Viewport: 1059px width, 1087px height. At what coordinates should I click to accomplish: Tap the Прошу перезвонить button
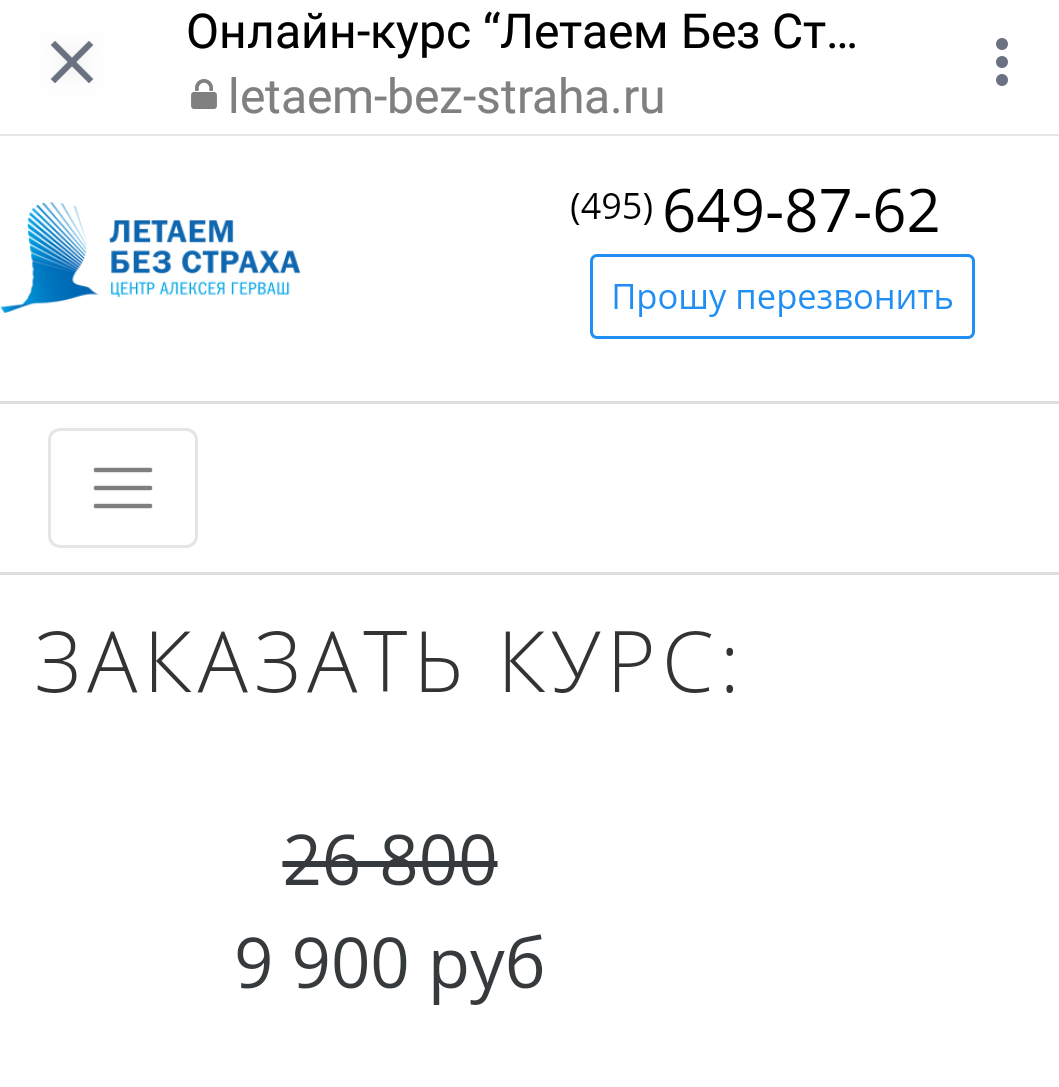click(x=782, y=297)
